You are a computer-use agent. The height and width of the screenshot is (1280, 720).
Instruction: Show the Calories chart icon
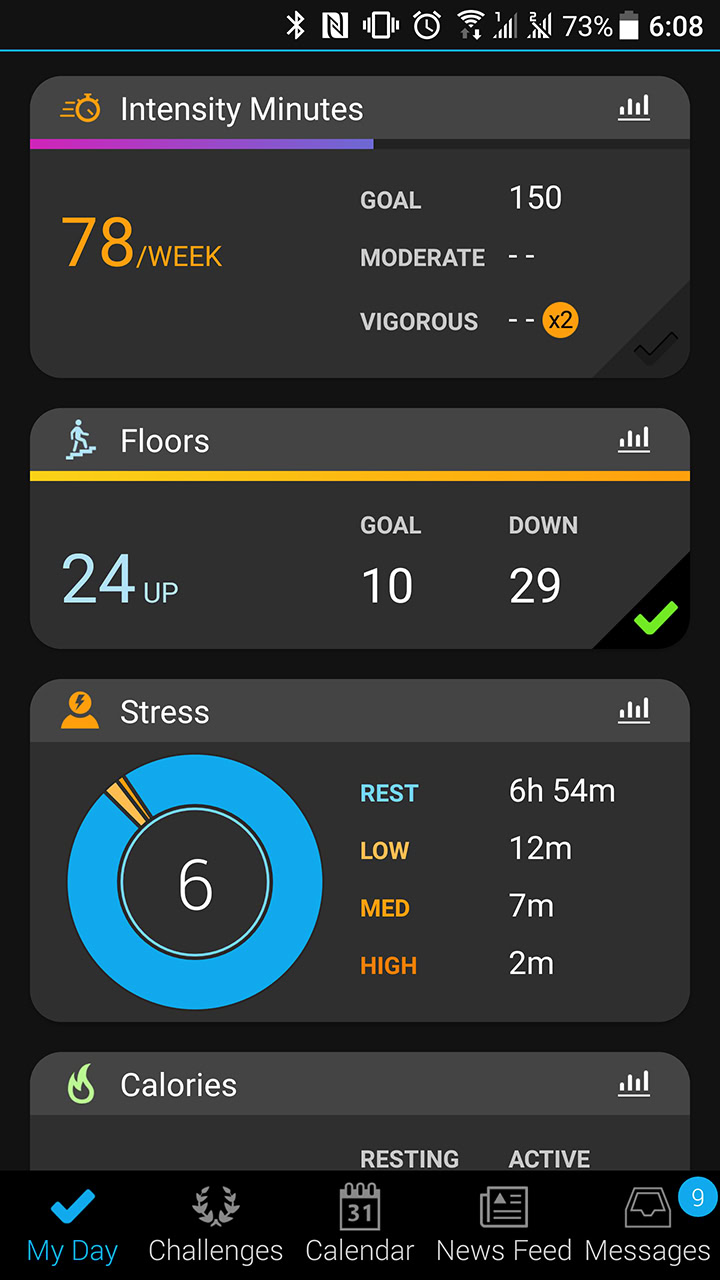pos(634,1083)
